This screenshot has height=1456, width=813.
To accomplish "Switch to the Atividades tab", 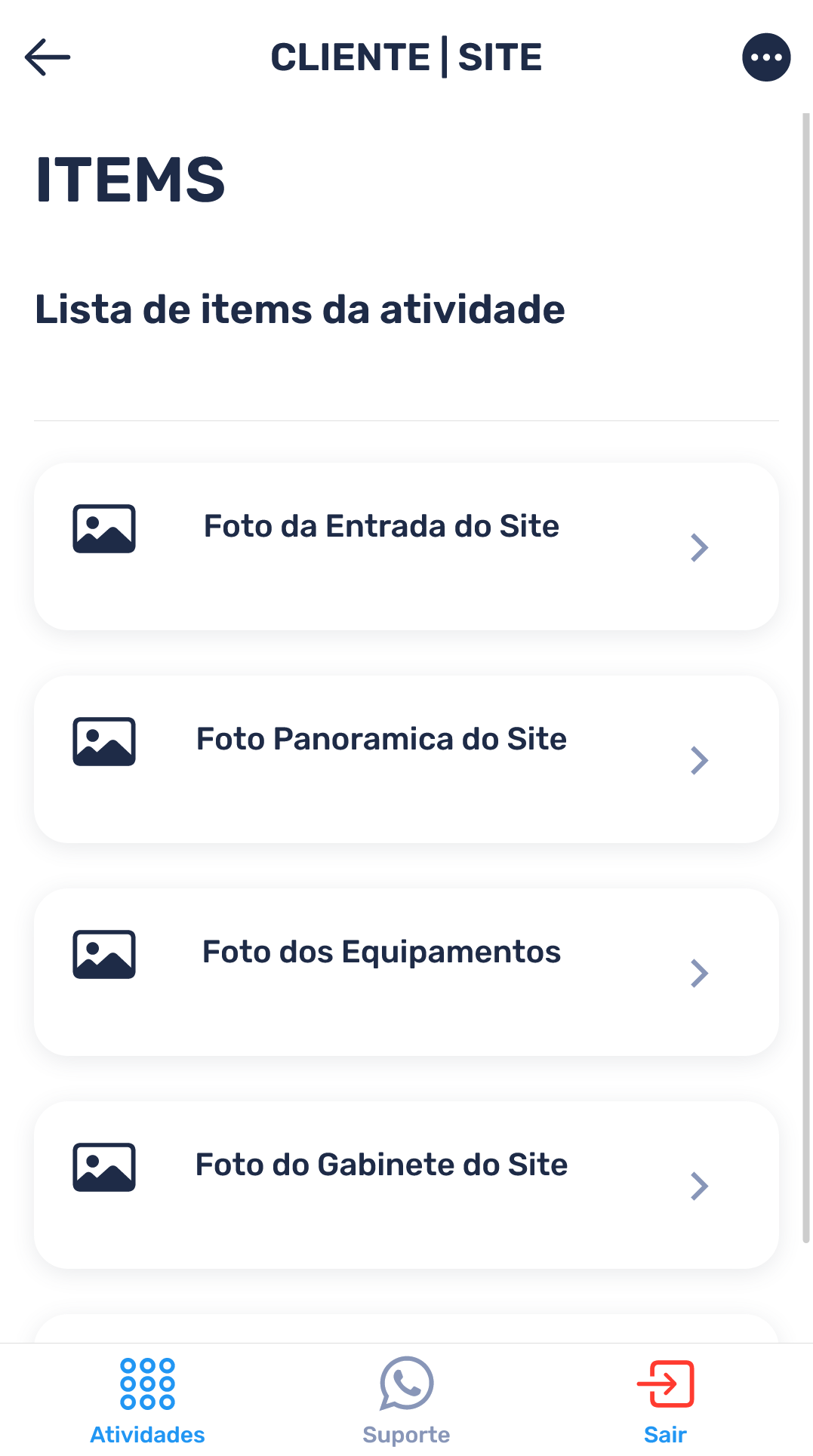I will tap(148, 1401).
